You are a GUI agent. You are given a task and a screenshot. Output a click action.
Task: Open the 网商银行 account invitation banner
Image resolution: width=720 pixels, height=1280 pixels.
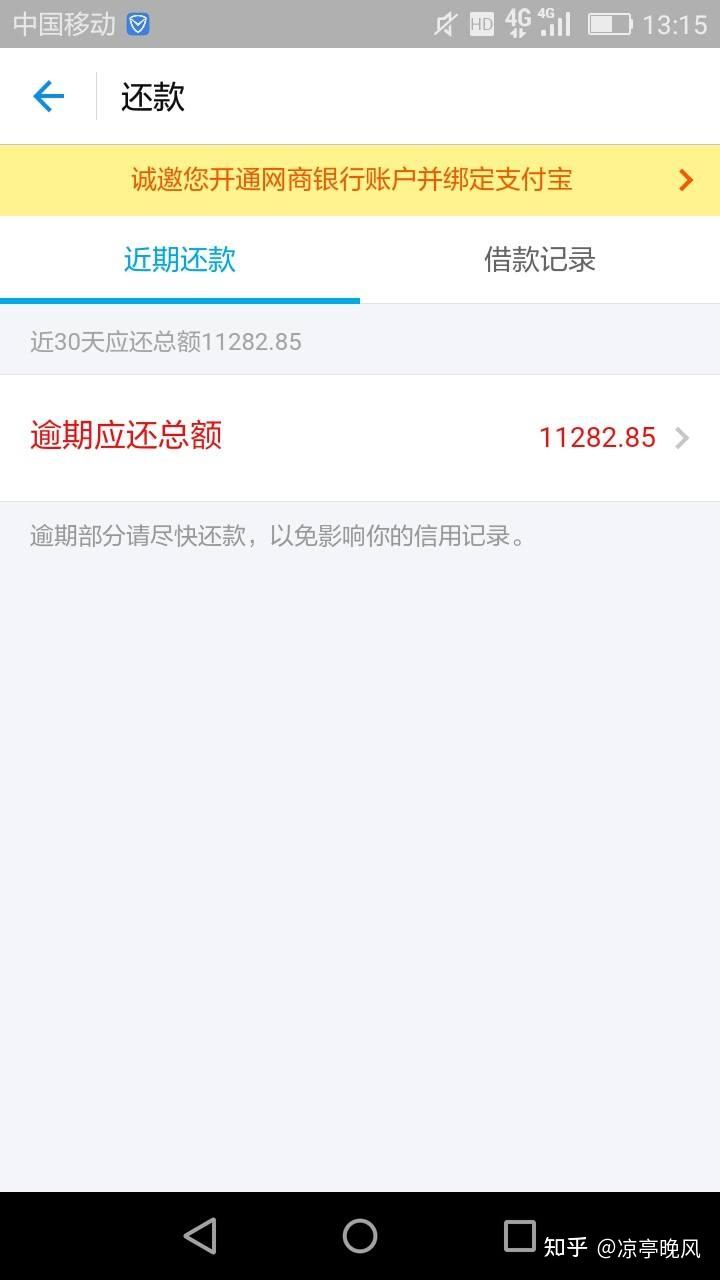click(x=360, y=180)
